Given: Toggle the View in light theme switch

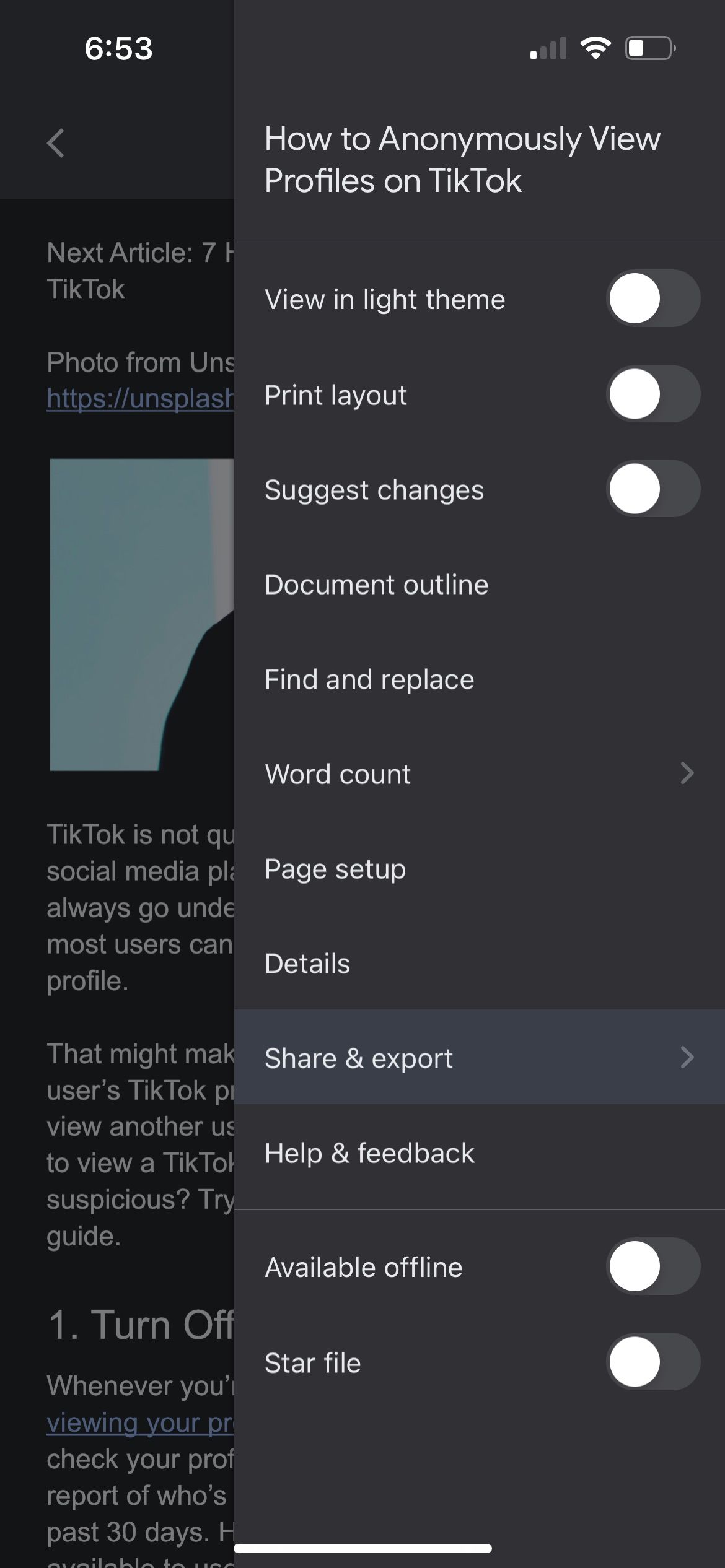Looking at the screenshot, I should (x=654, y=298).
